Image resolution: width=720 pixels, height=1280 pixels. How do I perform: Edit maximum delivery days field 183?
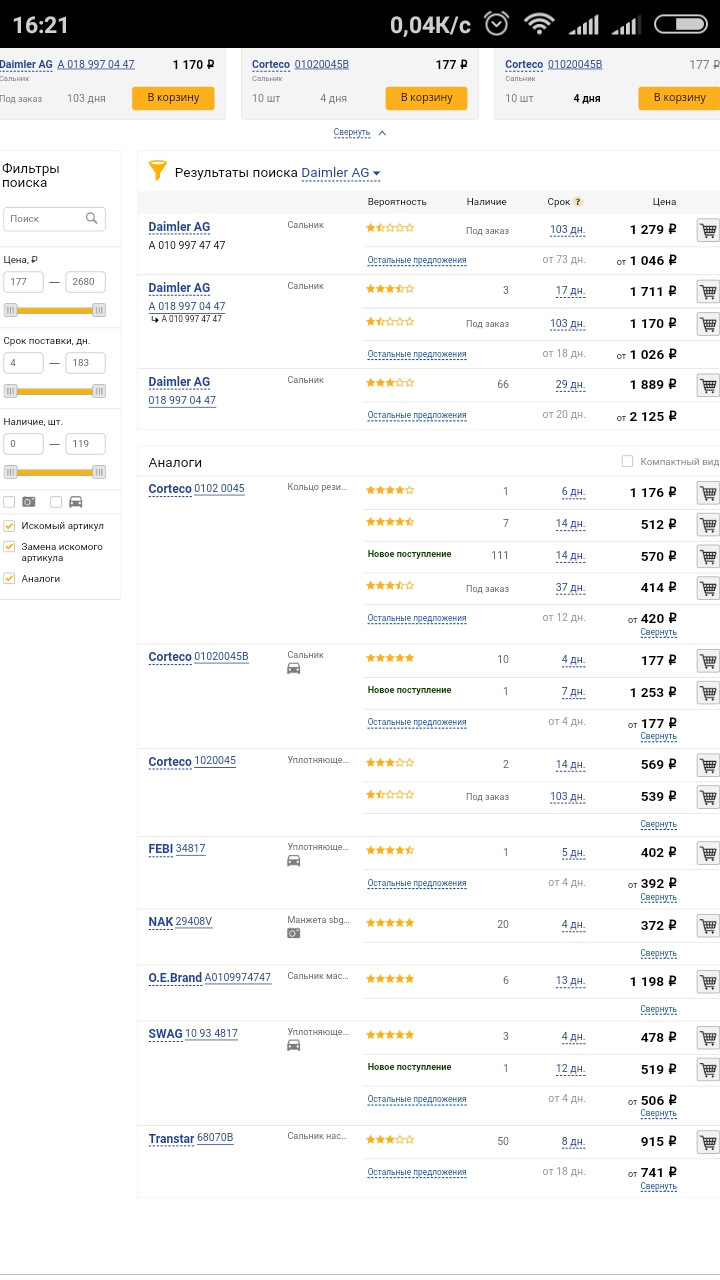tap(85, 363)
